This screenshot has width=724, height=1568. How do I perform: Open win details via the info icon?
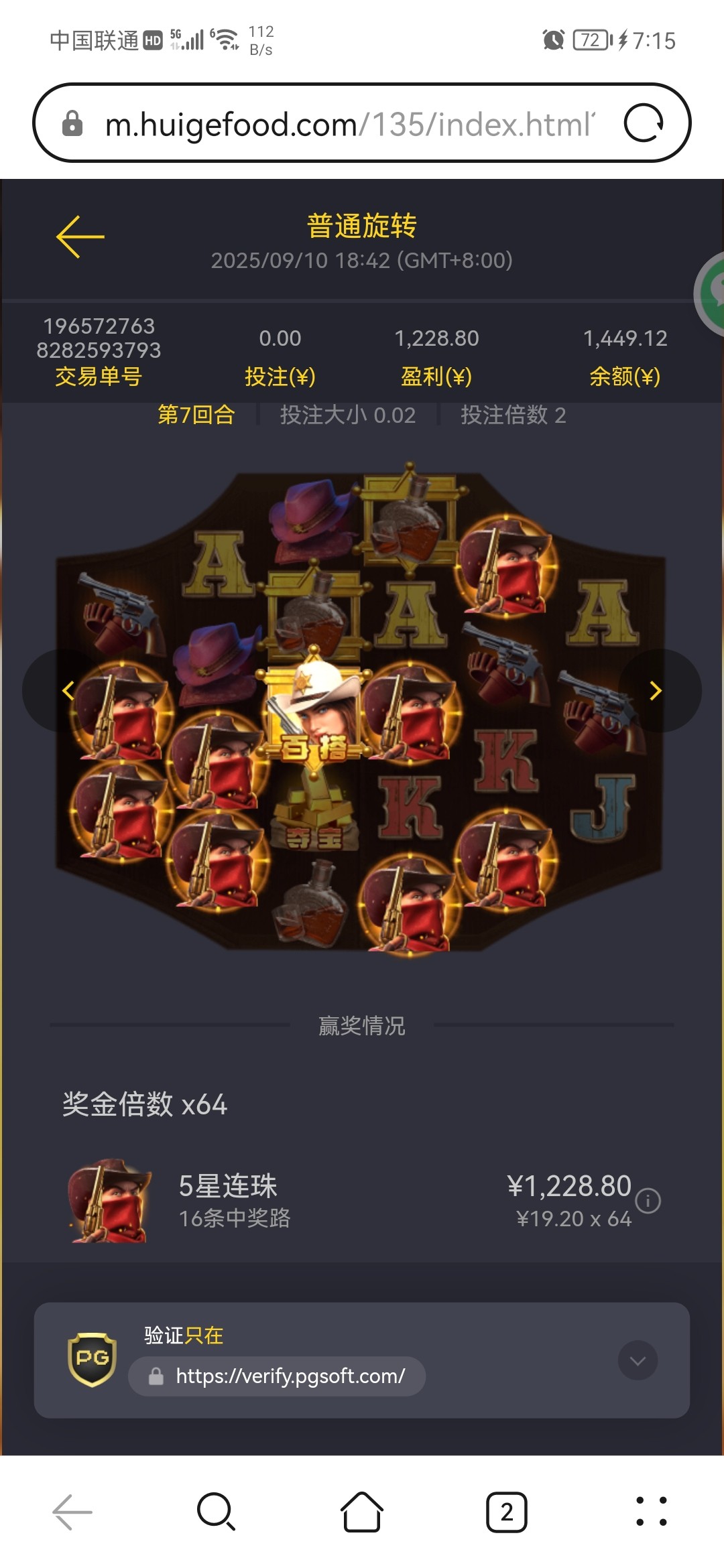[648, 1200]
